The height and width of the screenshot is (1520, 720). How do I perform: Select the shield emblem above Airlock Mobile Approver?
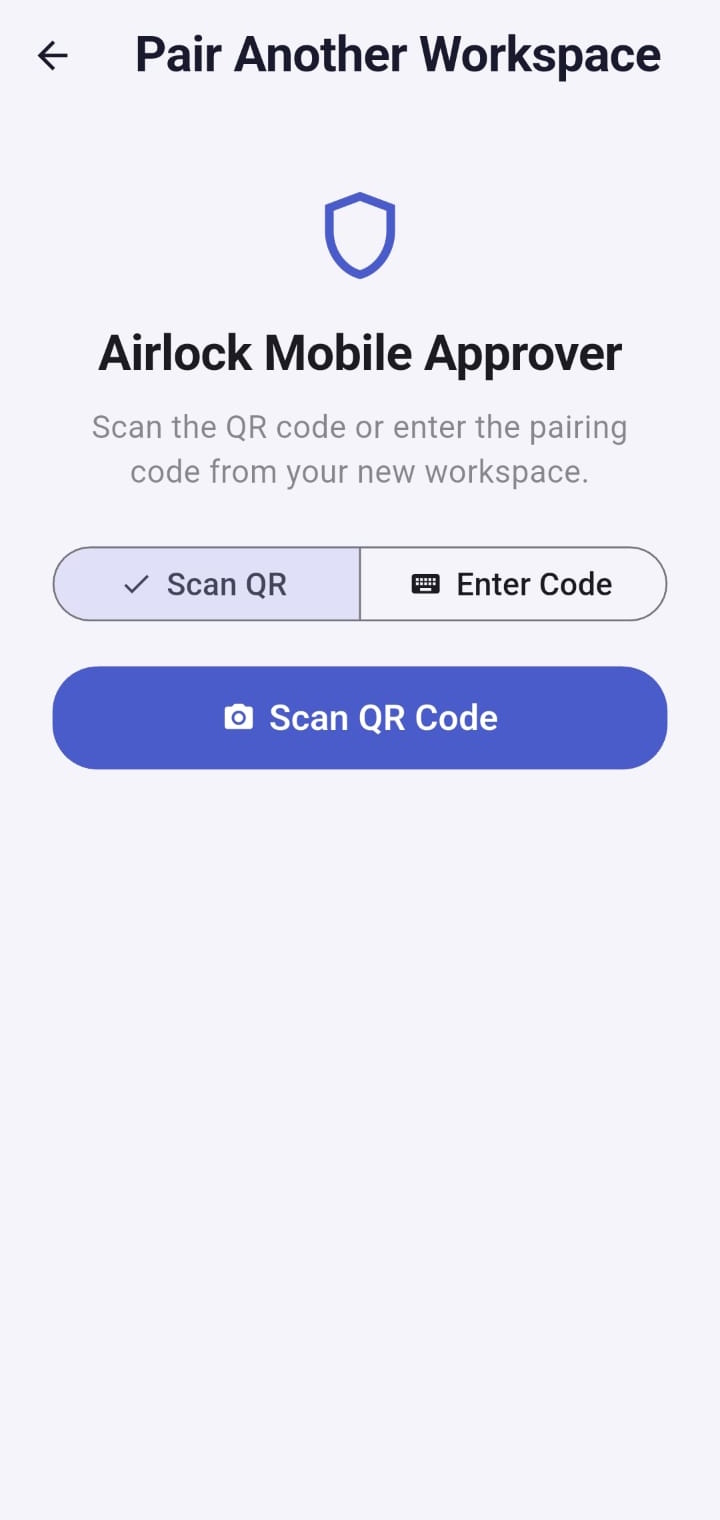tap(360, 233)
